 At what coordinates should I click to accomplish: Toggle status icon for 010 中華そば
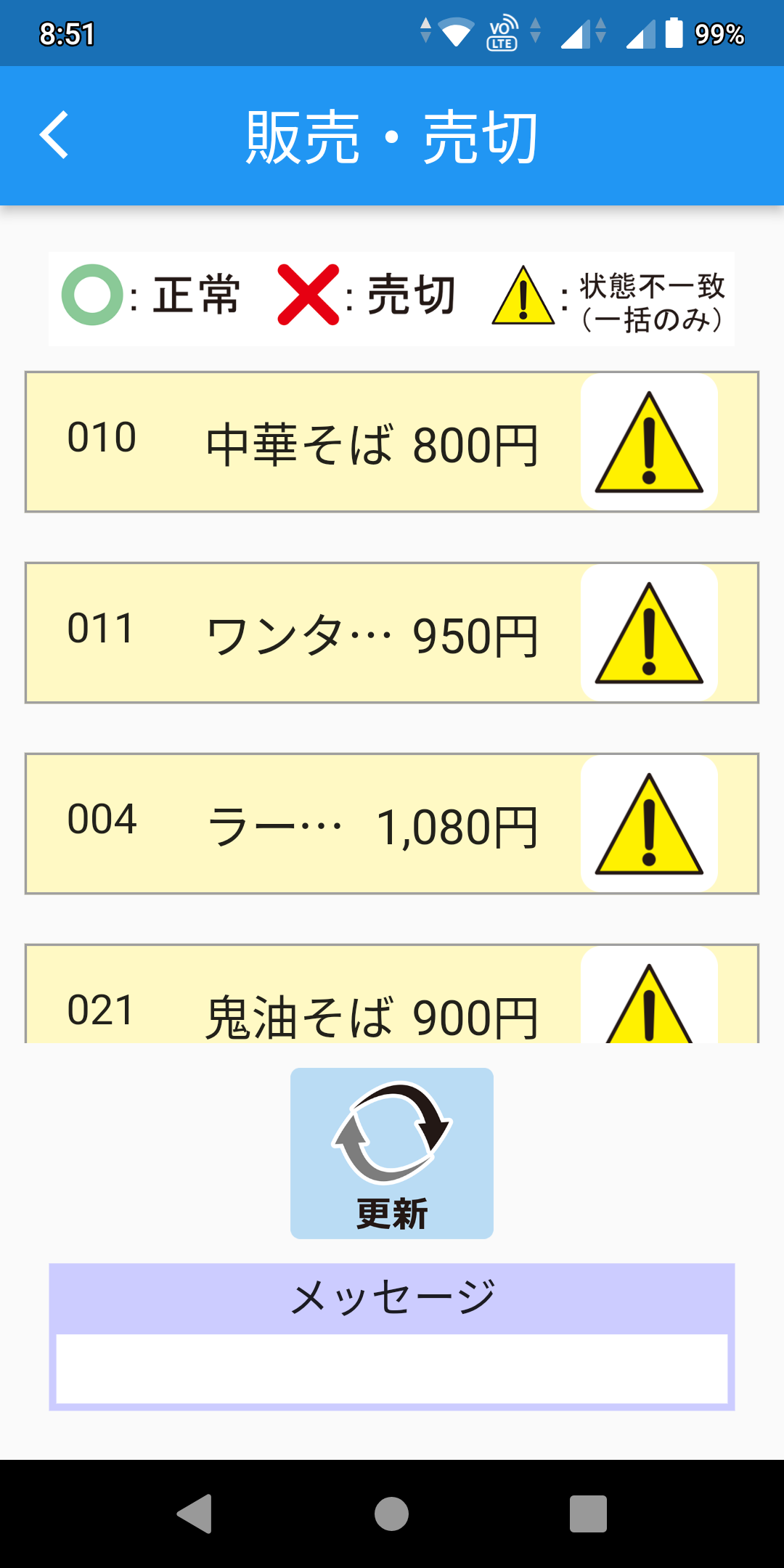pyautogui.click(x=649, y=442)
